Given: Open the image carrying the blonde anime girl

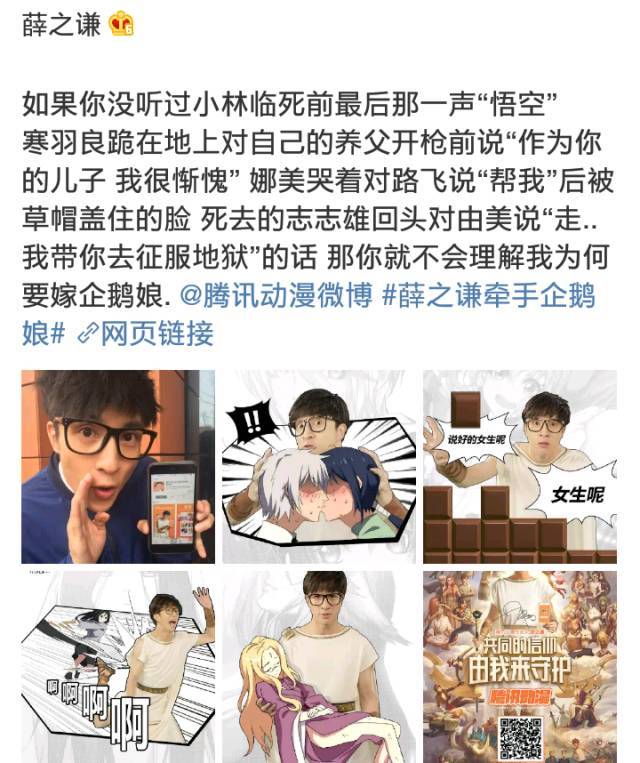Looking at the screenshot, I should [318, 667].
